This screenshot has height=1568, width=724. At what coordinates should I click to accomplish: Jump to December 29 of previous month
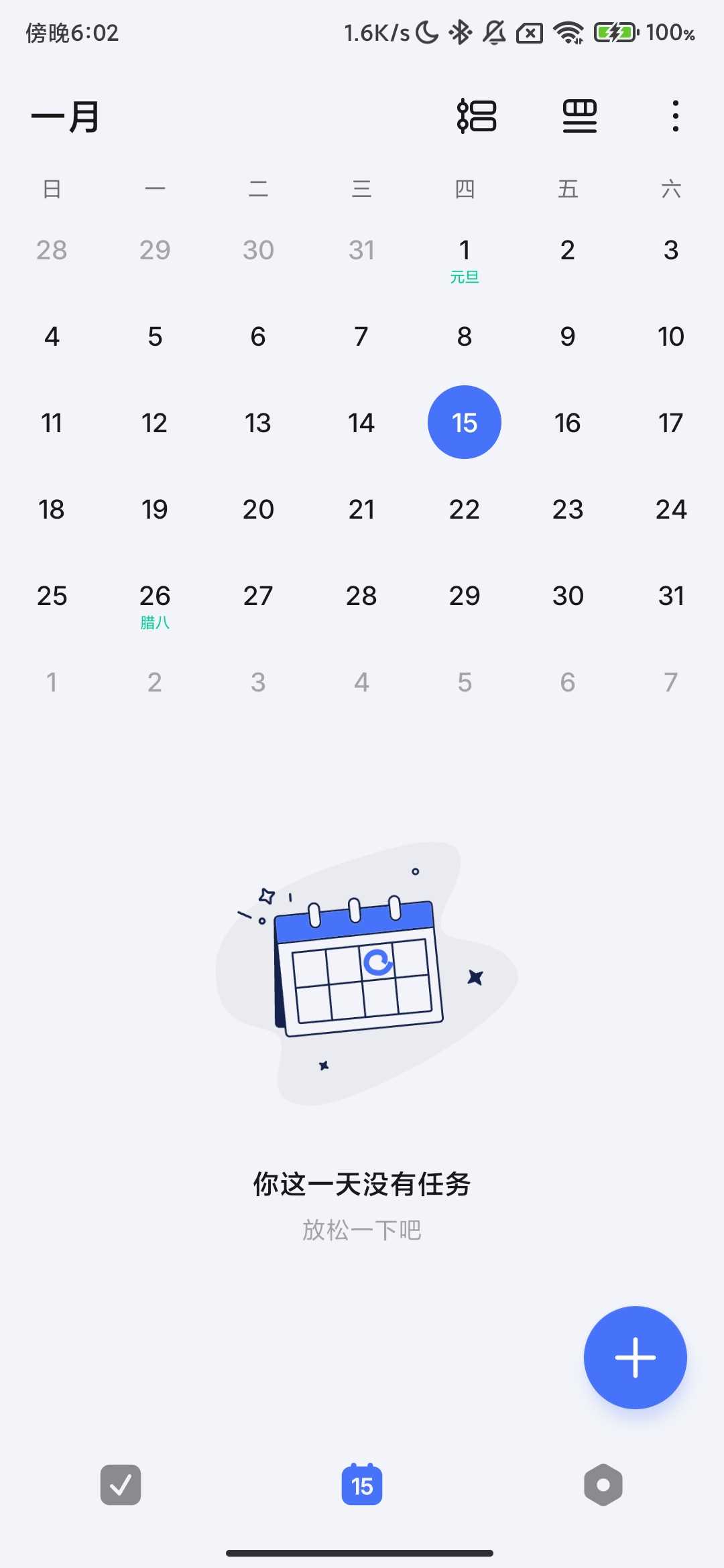(155, 251)
